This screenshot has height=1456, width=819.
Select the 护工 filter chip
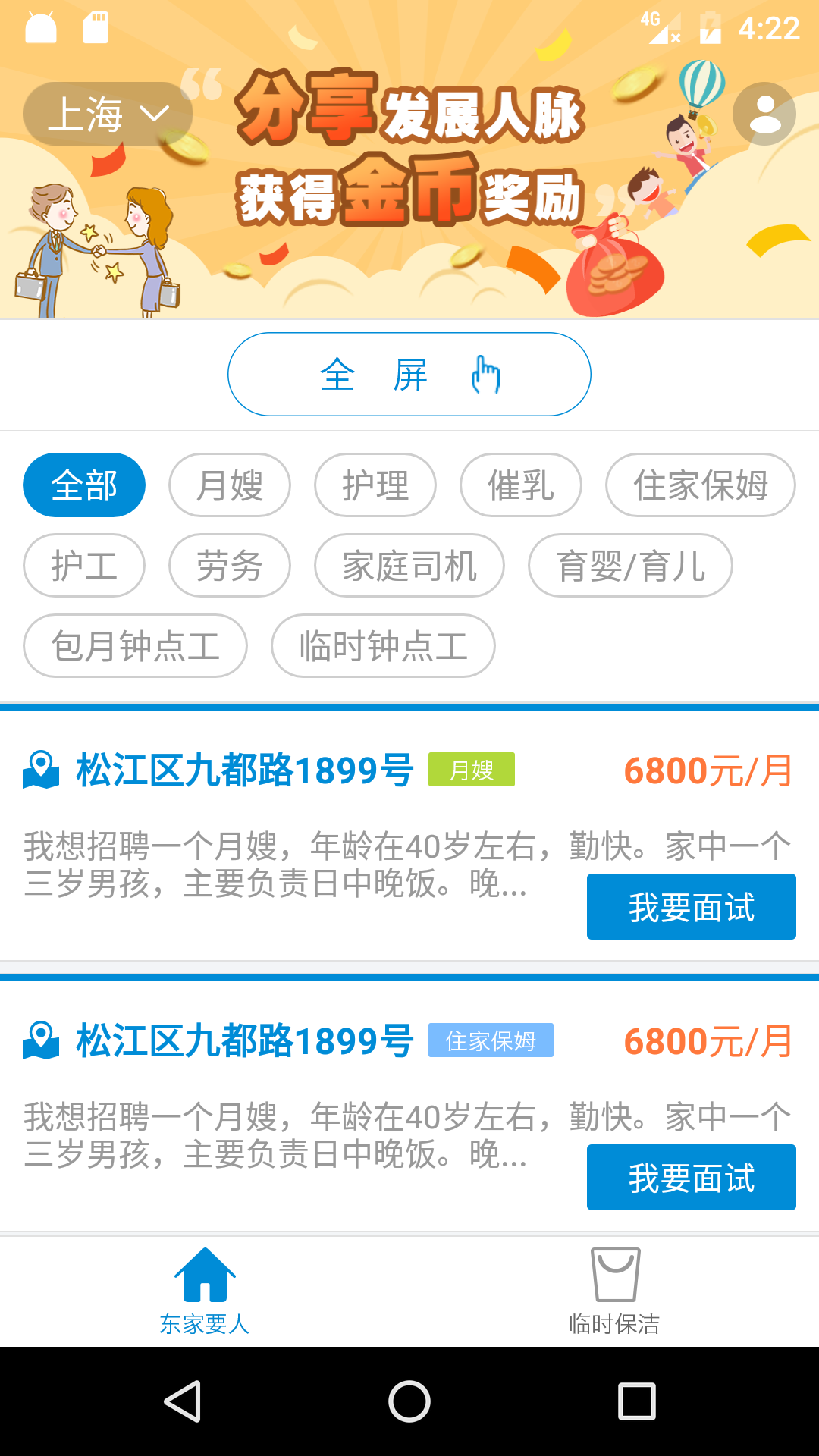(84, 566)
